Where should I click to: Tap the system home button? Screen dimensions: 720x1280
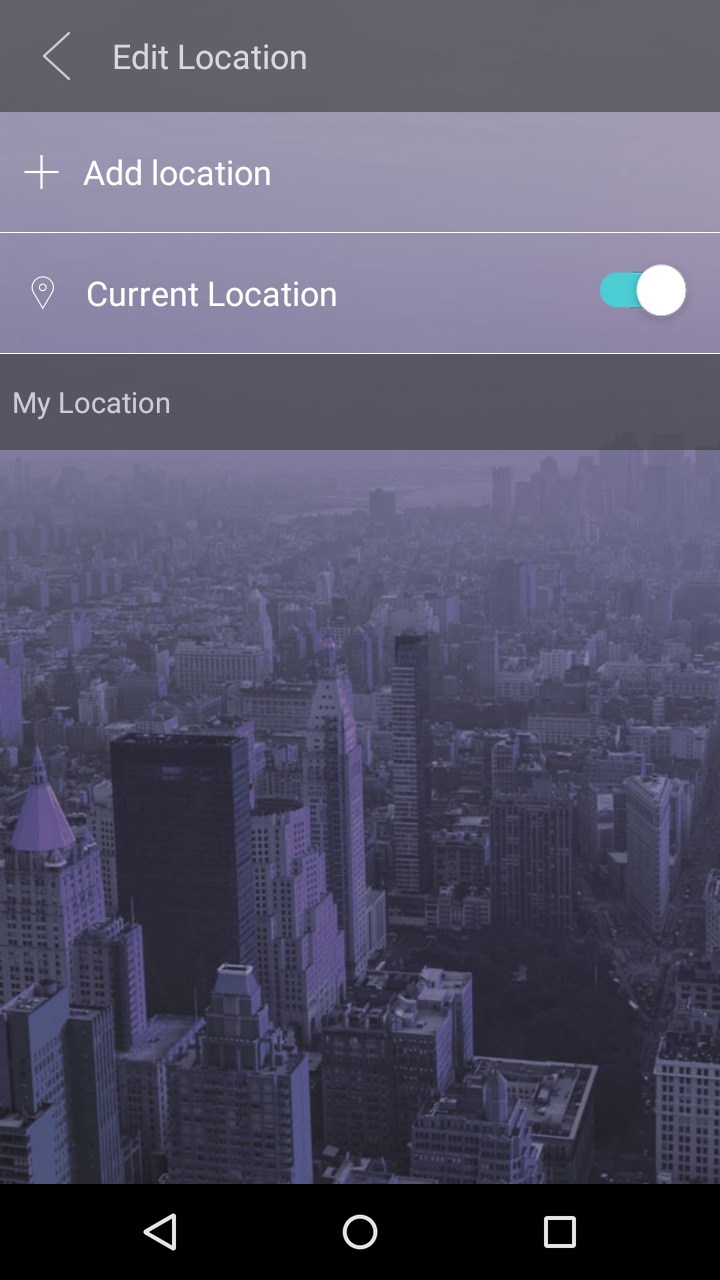pos(360,1232)
